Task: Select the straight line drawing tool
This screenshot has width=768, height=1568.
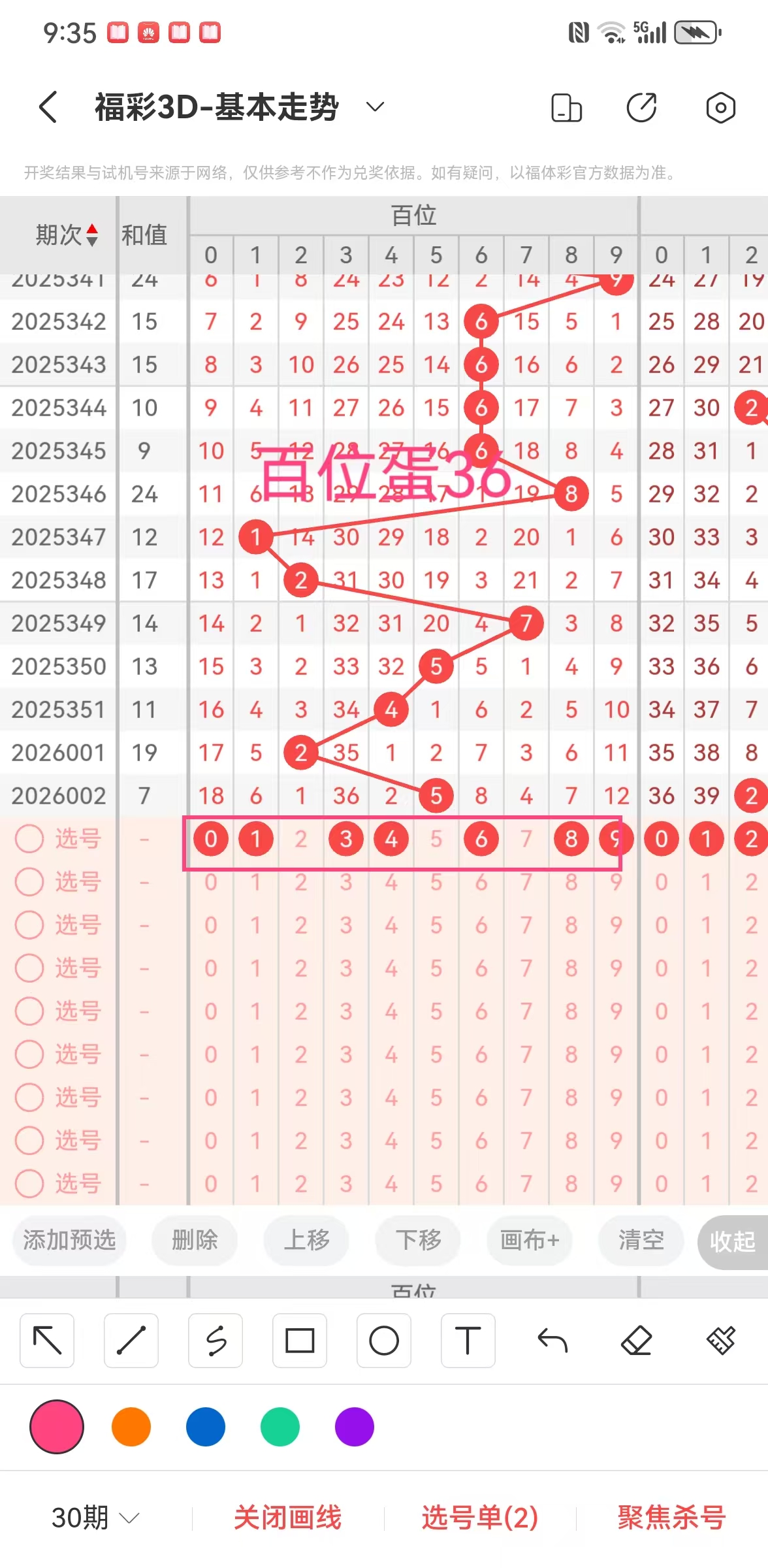Action: [131, 1341]
